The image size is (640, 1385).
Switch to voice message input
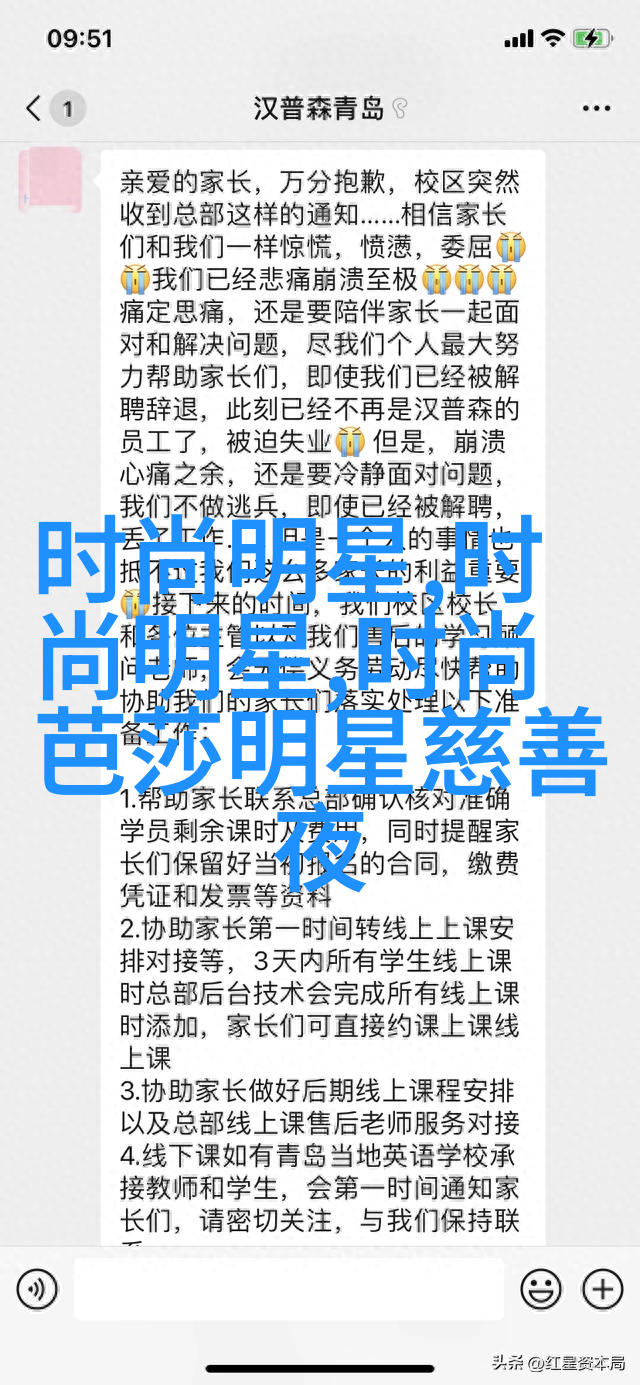(37, 1289)
